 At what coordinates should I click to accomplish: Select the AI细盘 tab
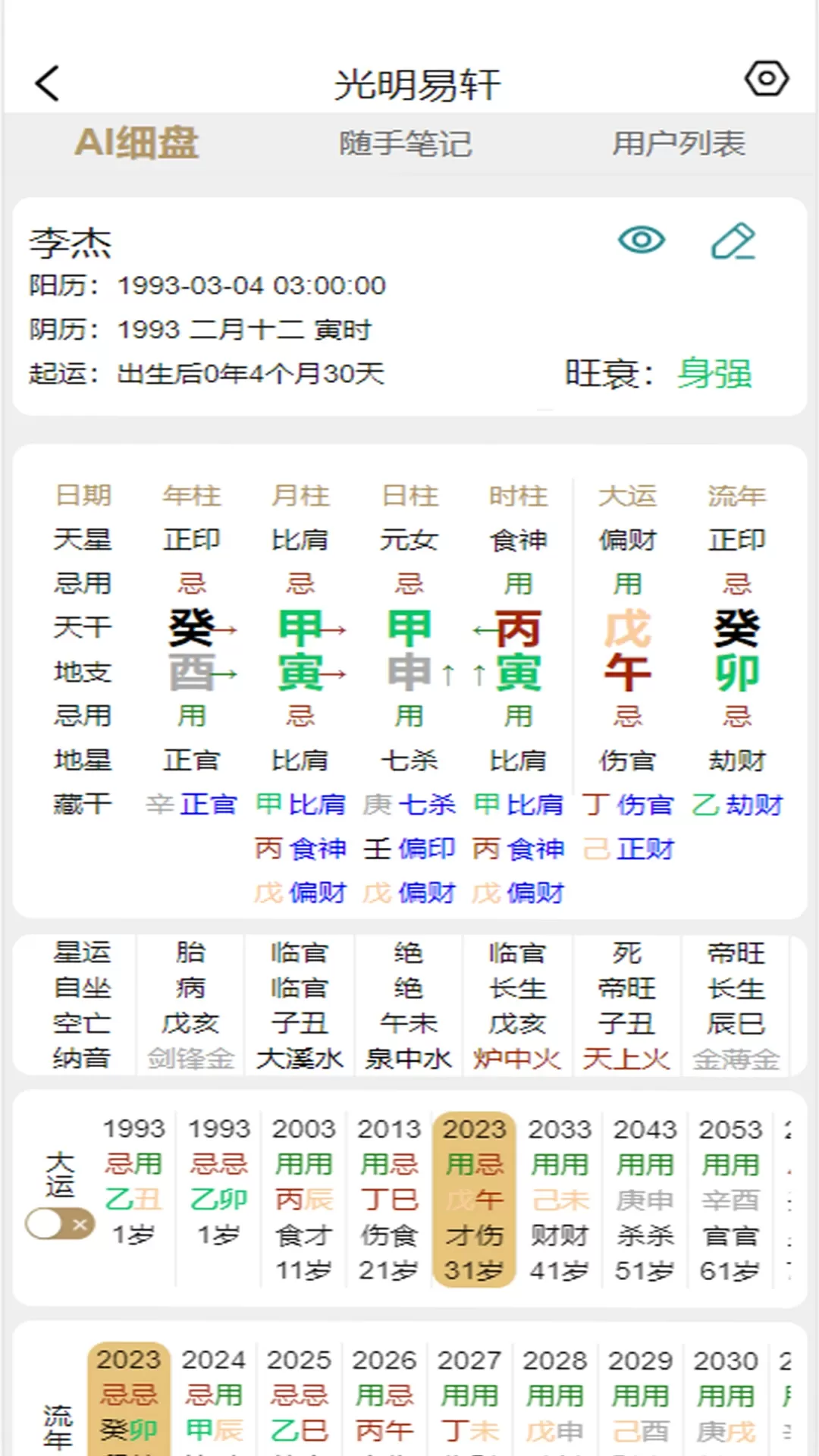coord(136,143)
